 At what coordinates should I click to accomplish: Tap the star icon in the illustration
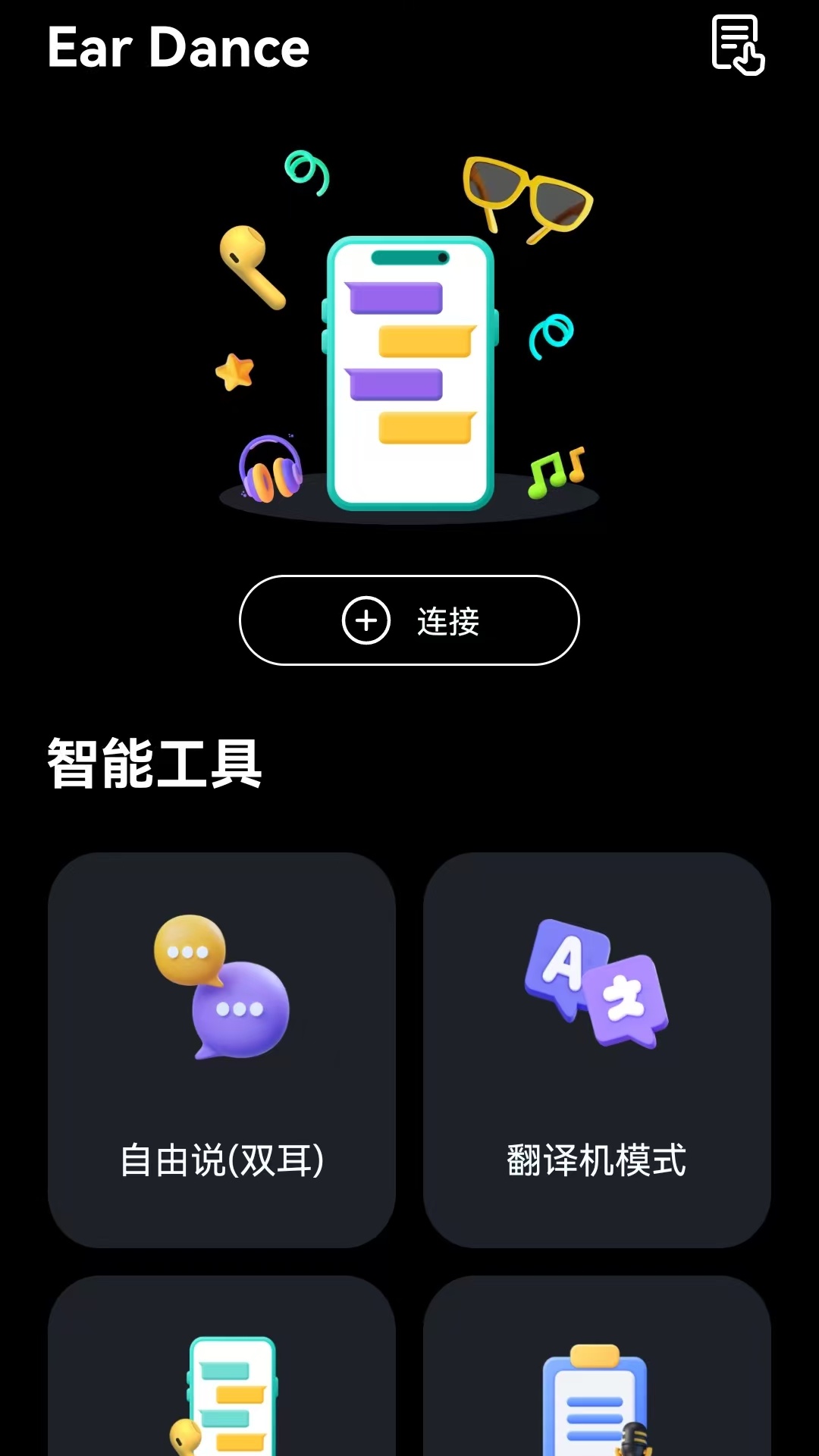point(235,369)
